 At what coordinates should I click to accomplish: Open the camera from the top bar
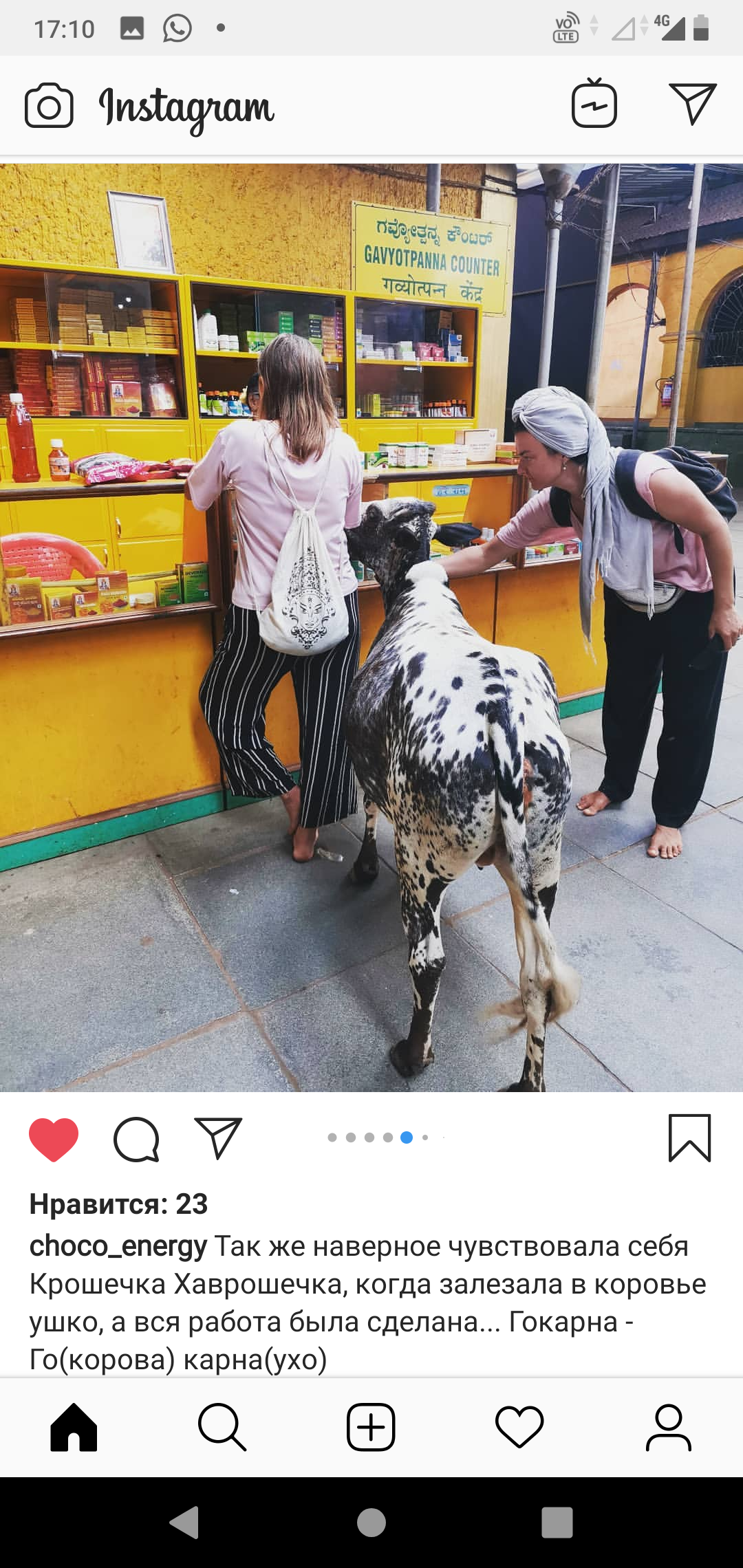point(49,106)
